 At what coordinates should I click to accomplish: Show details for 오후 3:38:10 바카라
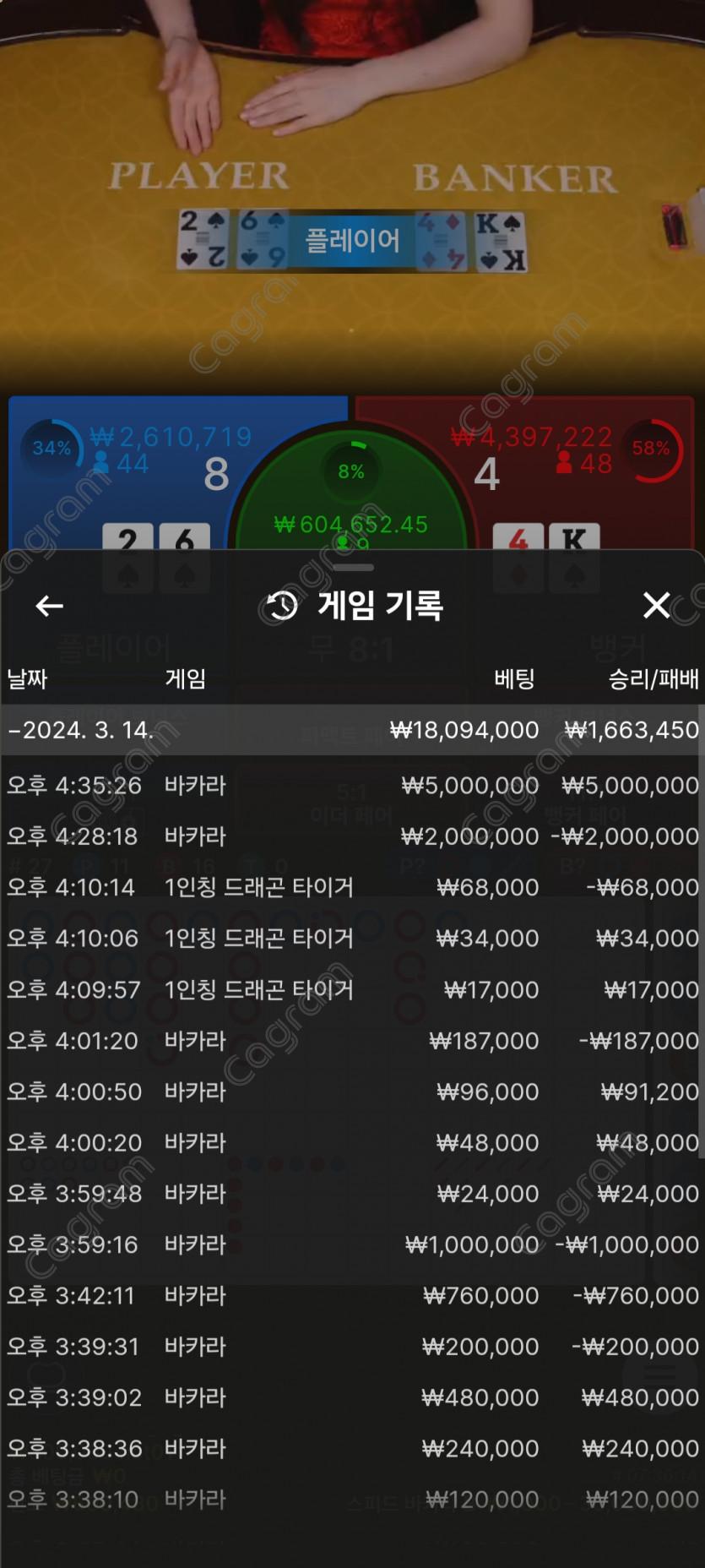point(352,1500)
